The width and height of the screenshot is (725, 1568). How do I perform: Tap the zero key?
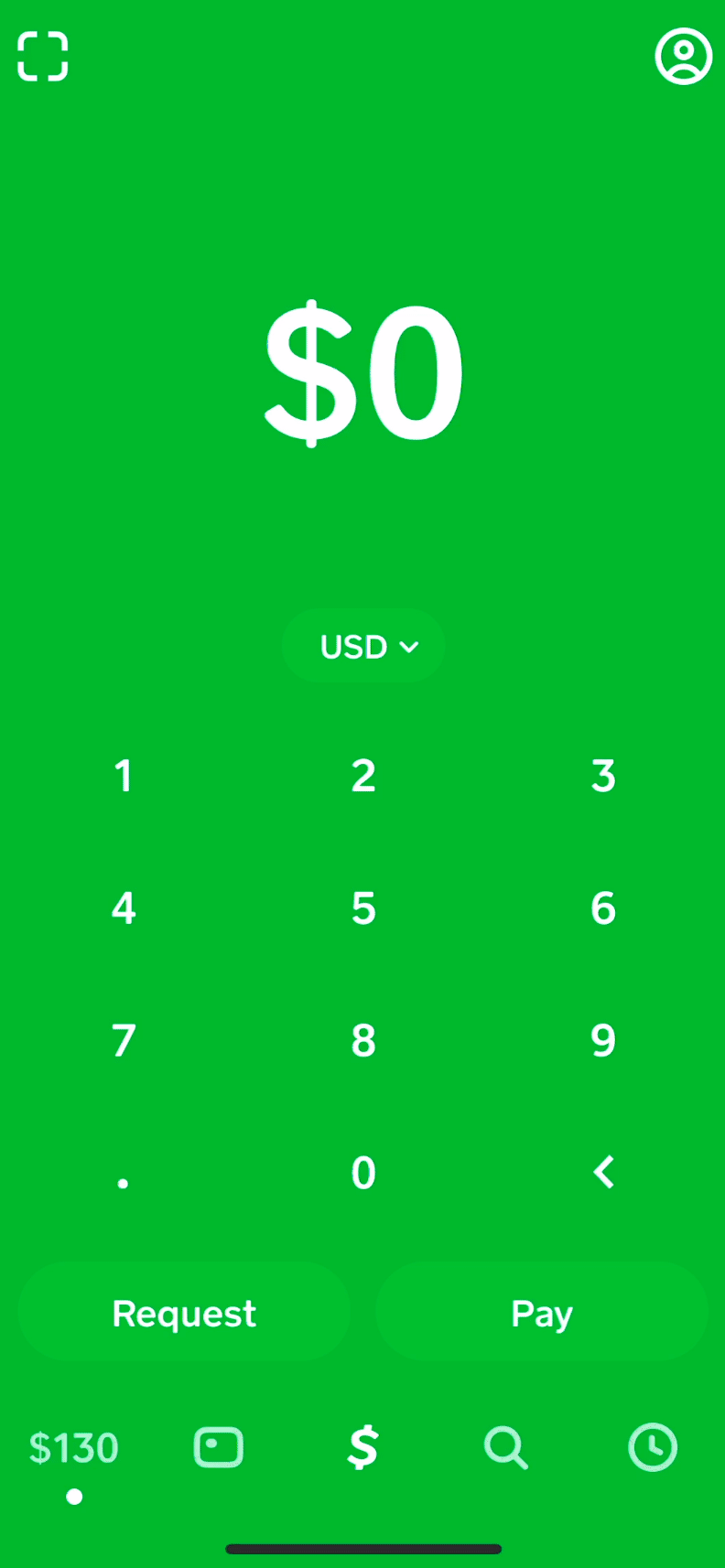point(362,1172)
